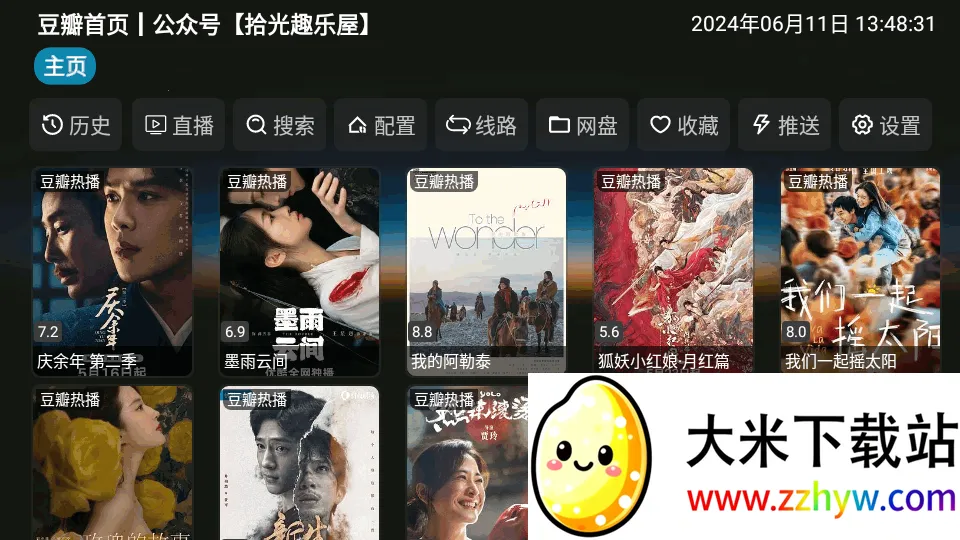Image resolution: width=960 pixels, height=540 pixels.
Task: Open the 推送 push option
Action: (x=785, y=125)
